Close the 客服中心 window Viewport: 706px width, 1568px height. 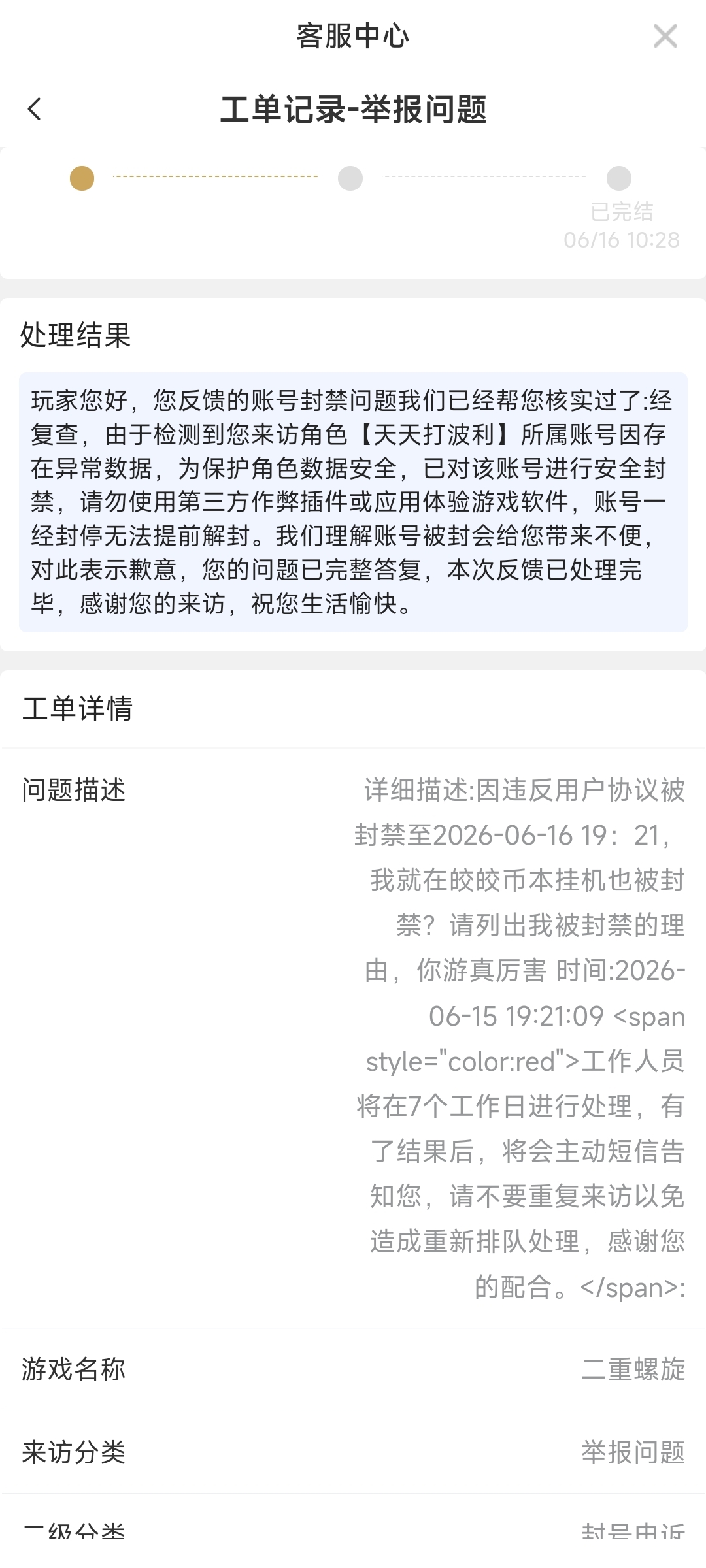[x=665, y=36]
